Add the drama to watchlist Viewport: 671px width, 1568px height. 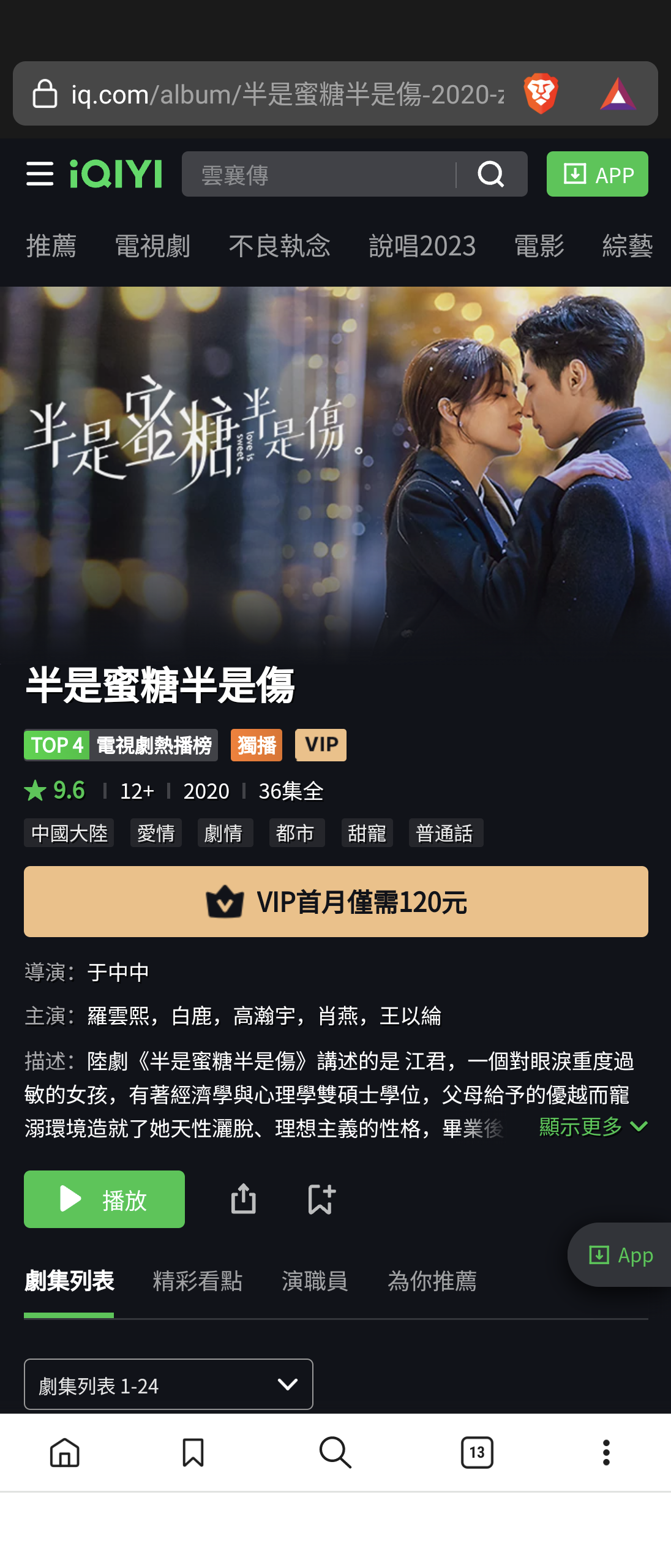pyautogui.click(x=321, y=1199)
